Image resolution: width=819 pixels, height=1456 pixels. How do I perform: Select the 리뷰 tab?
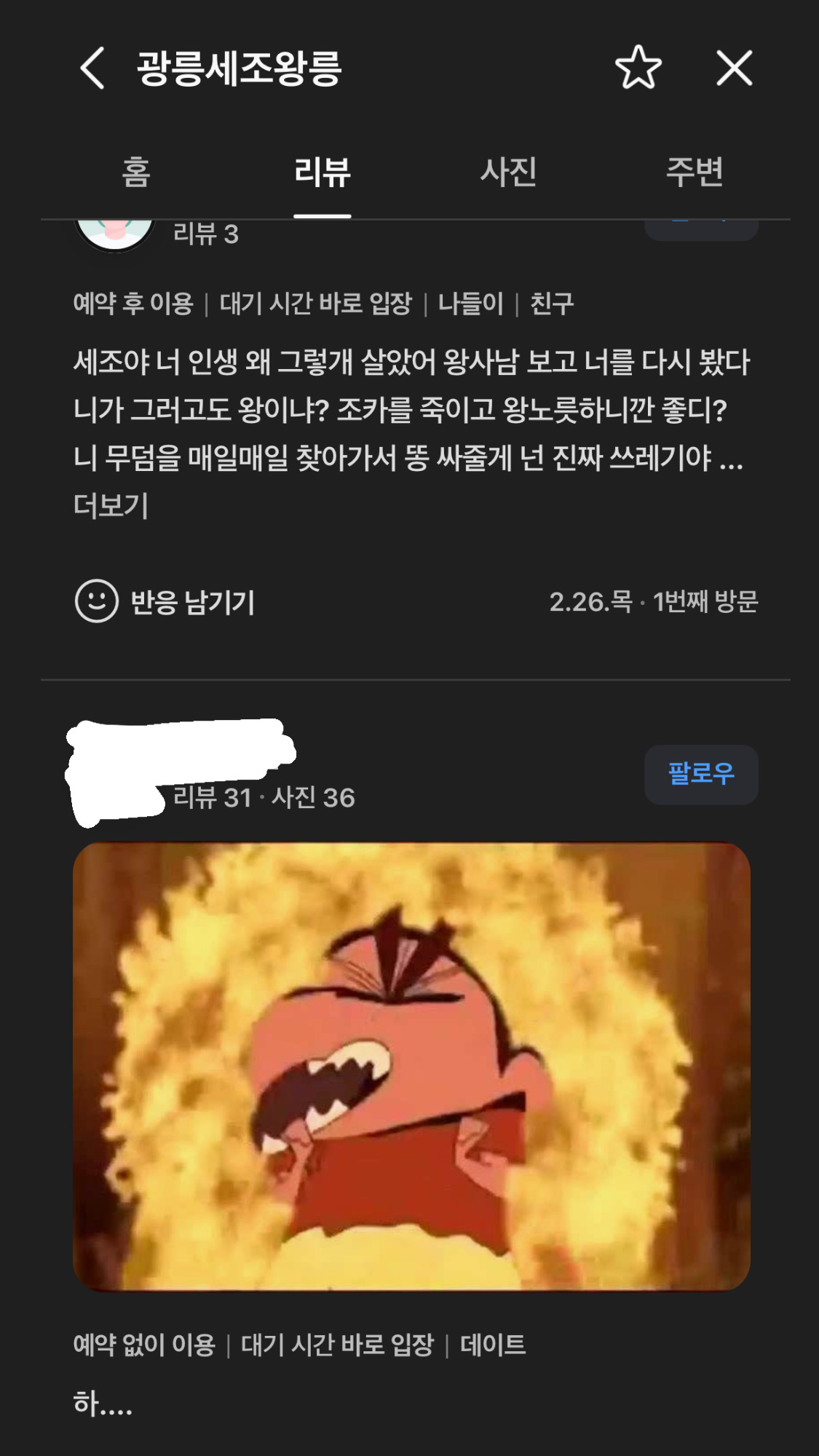322,173
